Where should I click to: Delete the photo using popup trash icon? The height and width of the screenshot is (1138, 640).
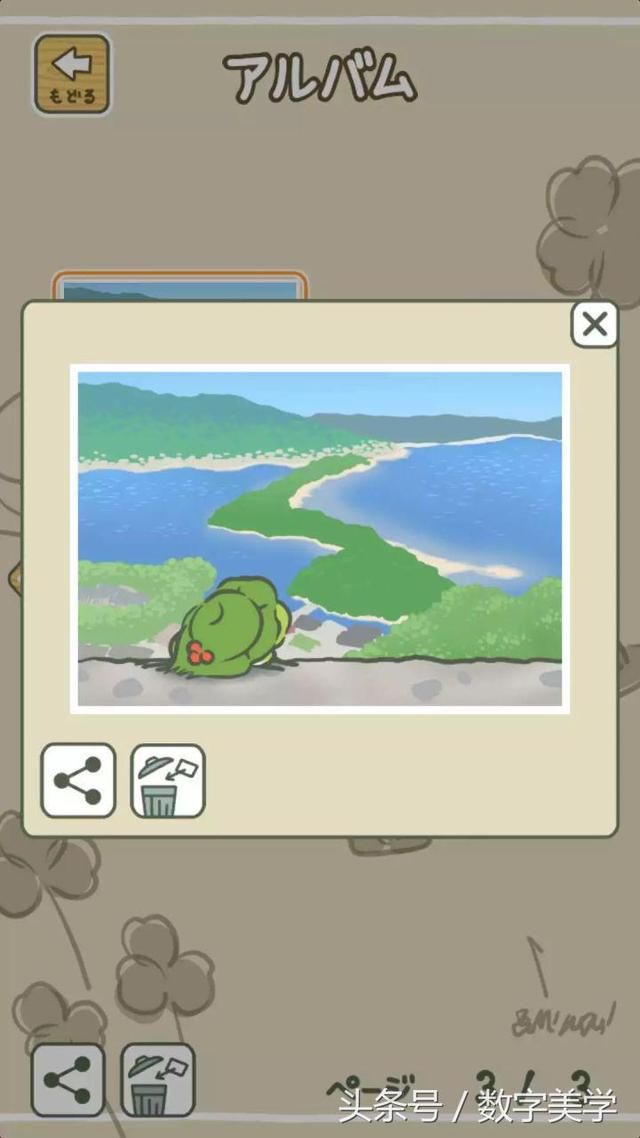tap(167, 781)
